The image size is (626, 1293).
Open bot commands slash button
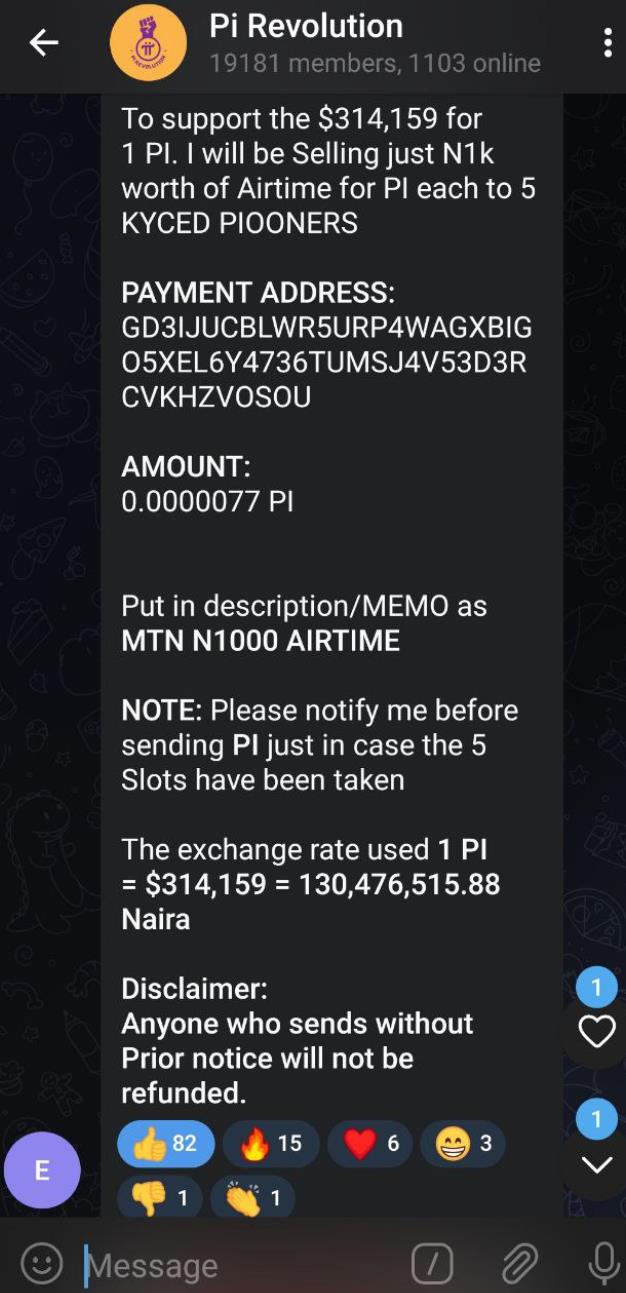(432, 1264)
